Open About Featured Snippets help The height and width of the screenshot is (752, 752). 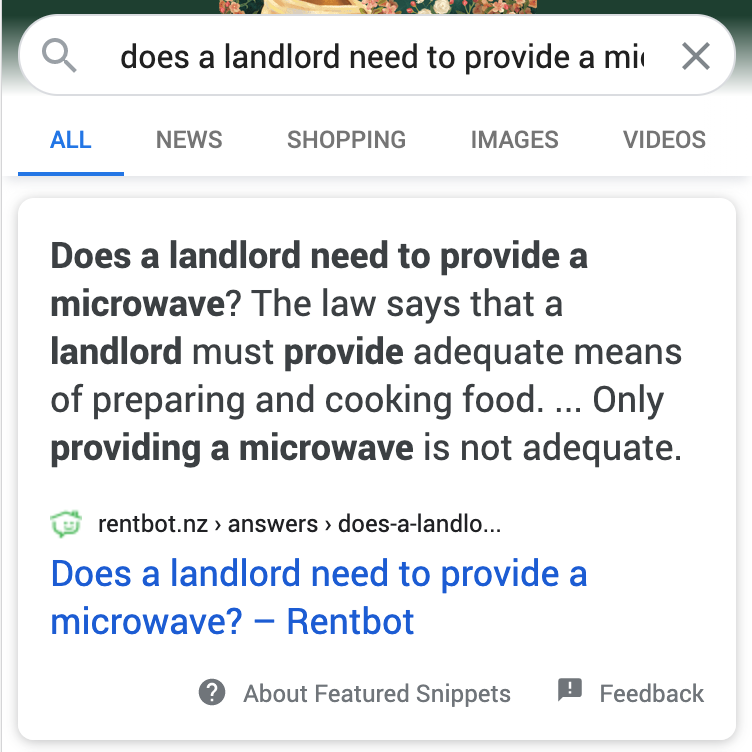point(355,693)
